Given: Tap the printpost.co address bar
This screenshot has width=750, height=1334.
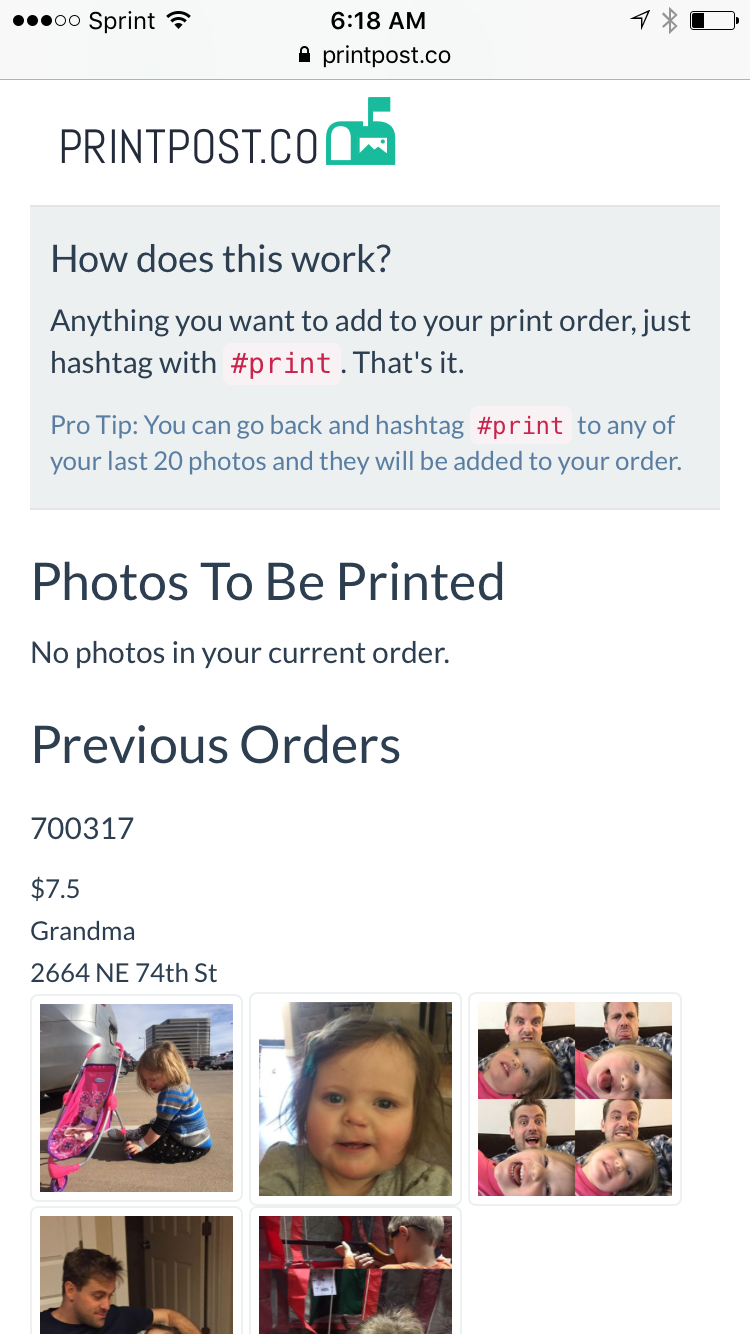Looking at the screenshot, I should tap(375, 56).
